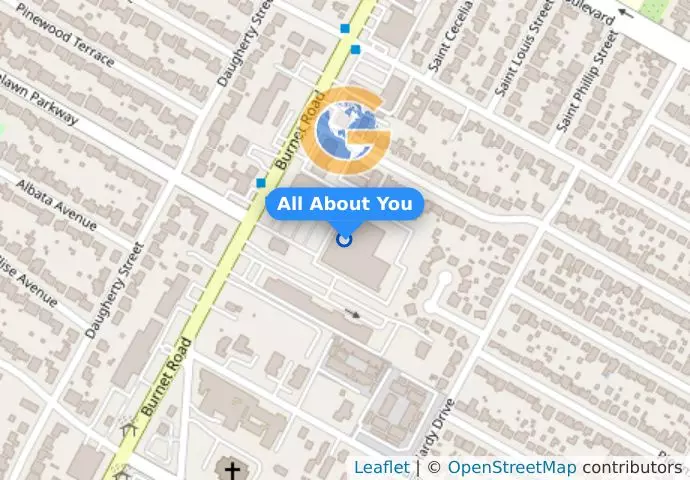The width and height of the screenshot is (690, 480).
Task: Tap the All About You popup label
Action: (x=345, y=204)
